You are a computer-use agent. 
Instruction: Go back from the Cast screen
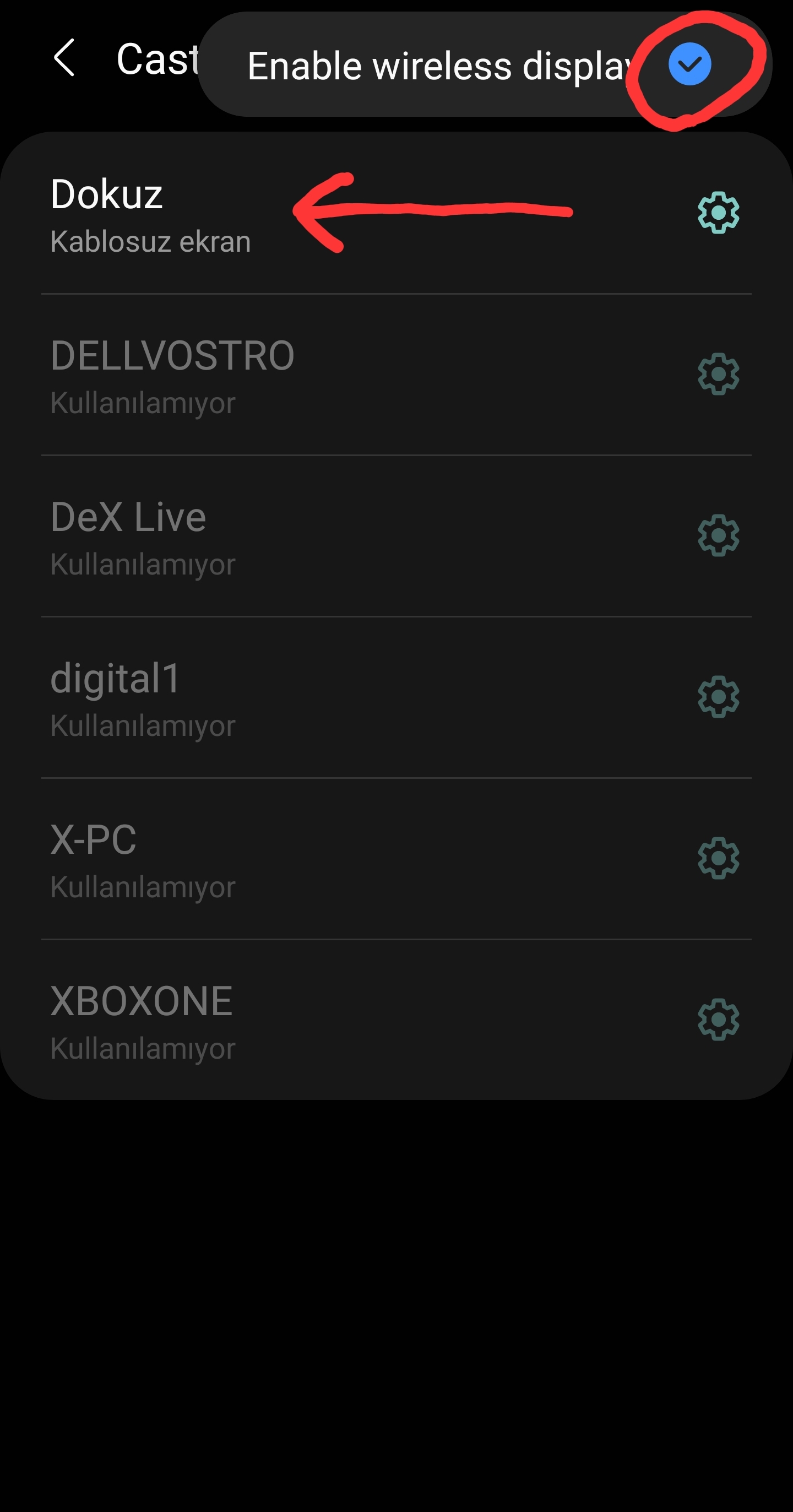tap(64, 58)
